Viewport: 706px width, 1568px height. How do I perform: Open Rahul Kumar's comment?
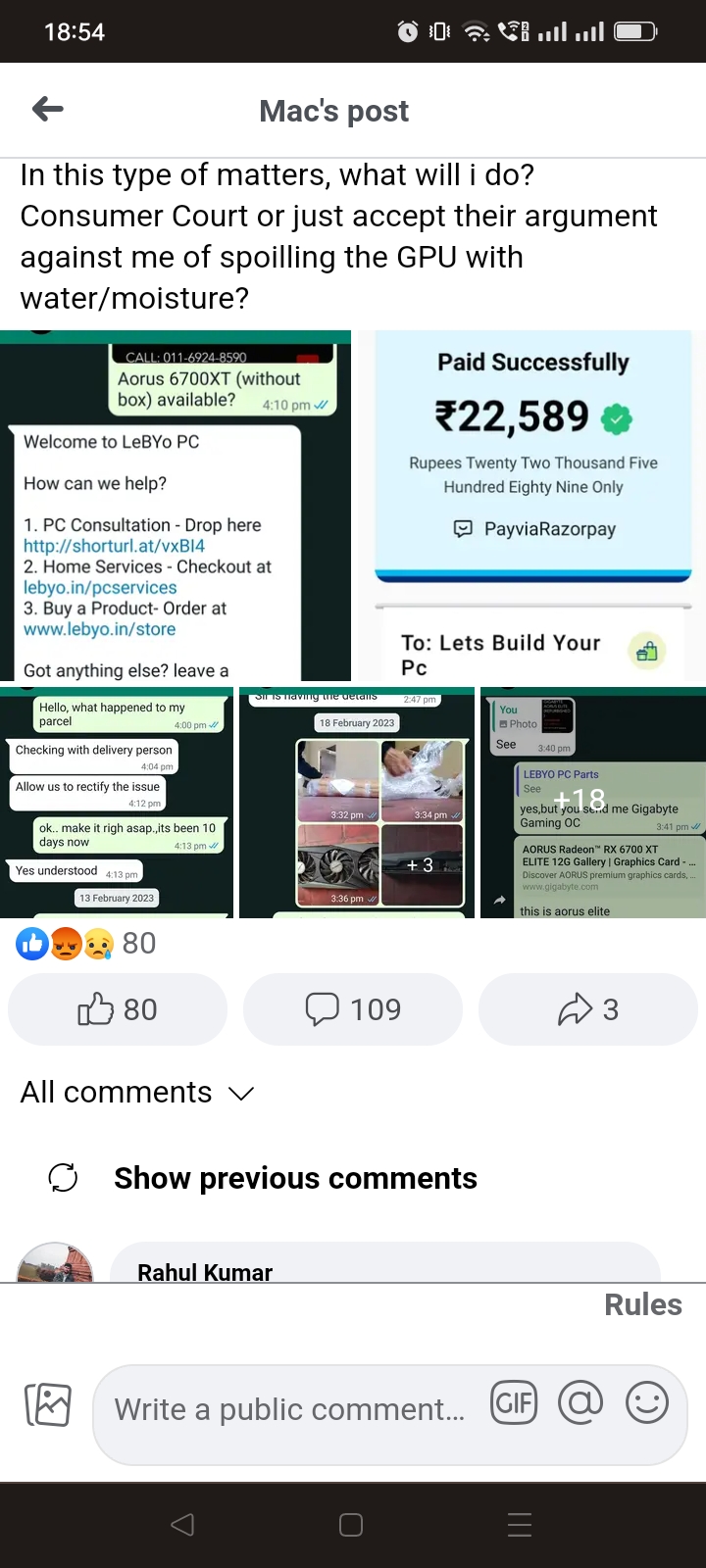pyautogui.click(x=385, y=1264)
